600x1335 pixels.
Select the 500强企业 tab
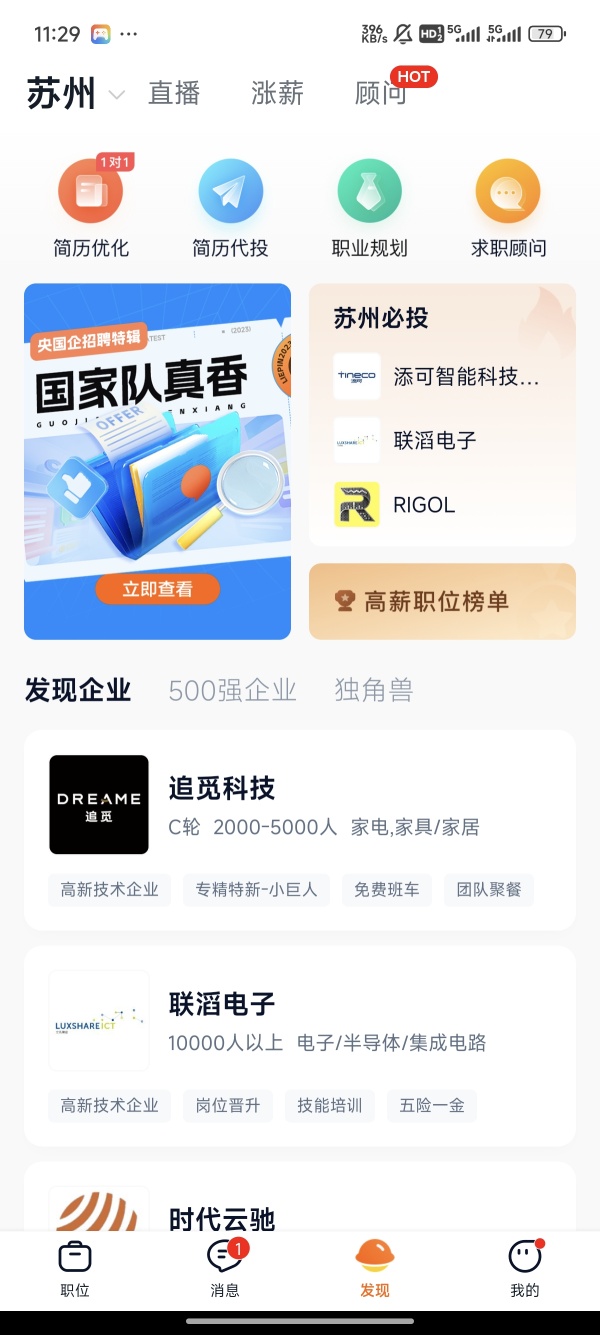232,690
